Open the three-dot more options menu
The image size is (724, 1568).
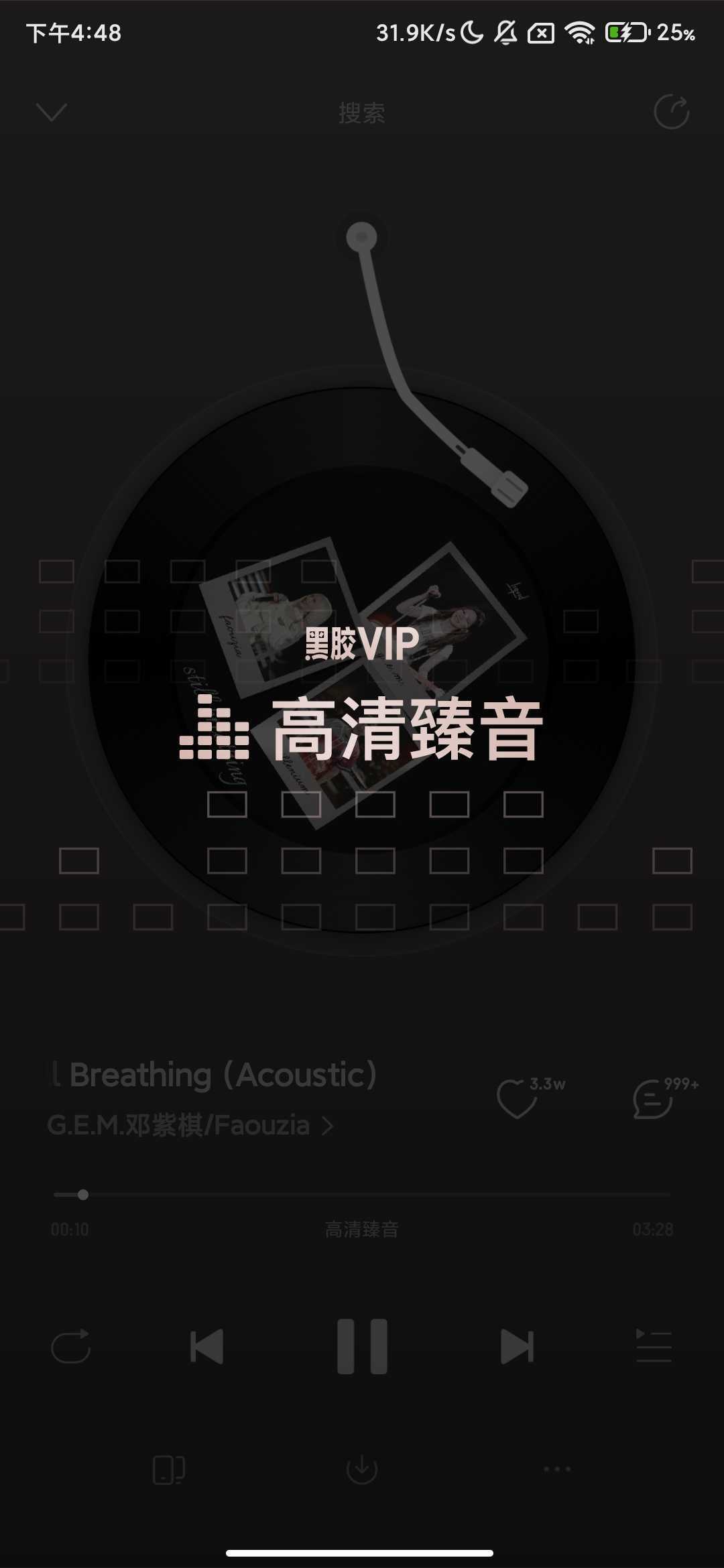557,1469
